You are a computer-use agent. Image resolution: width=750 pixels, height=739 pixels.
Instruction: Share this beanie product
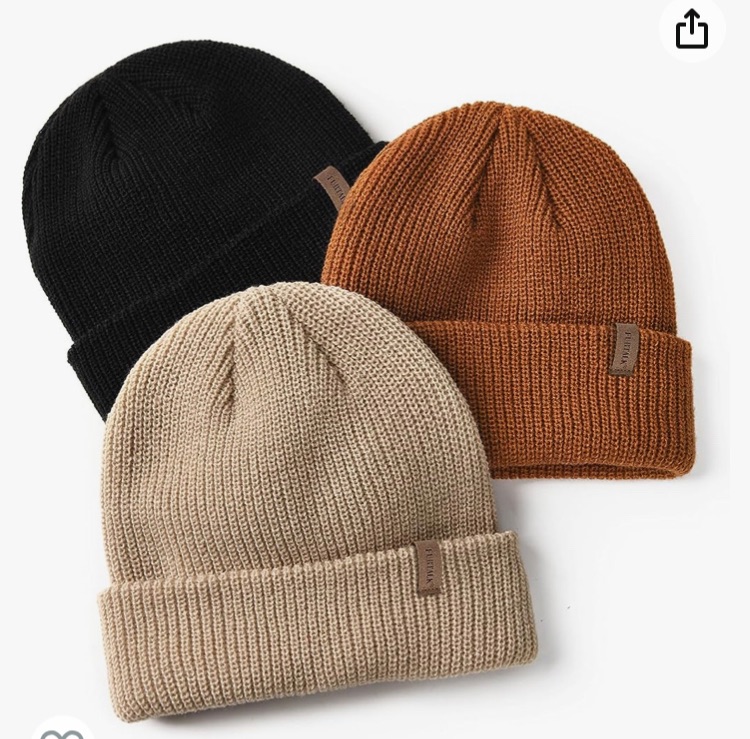(x=692, y=29)
